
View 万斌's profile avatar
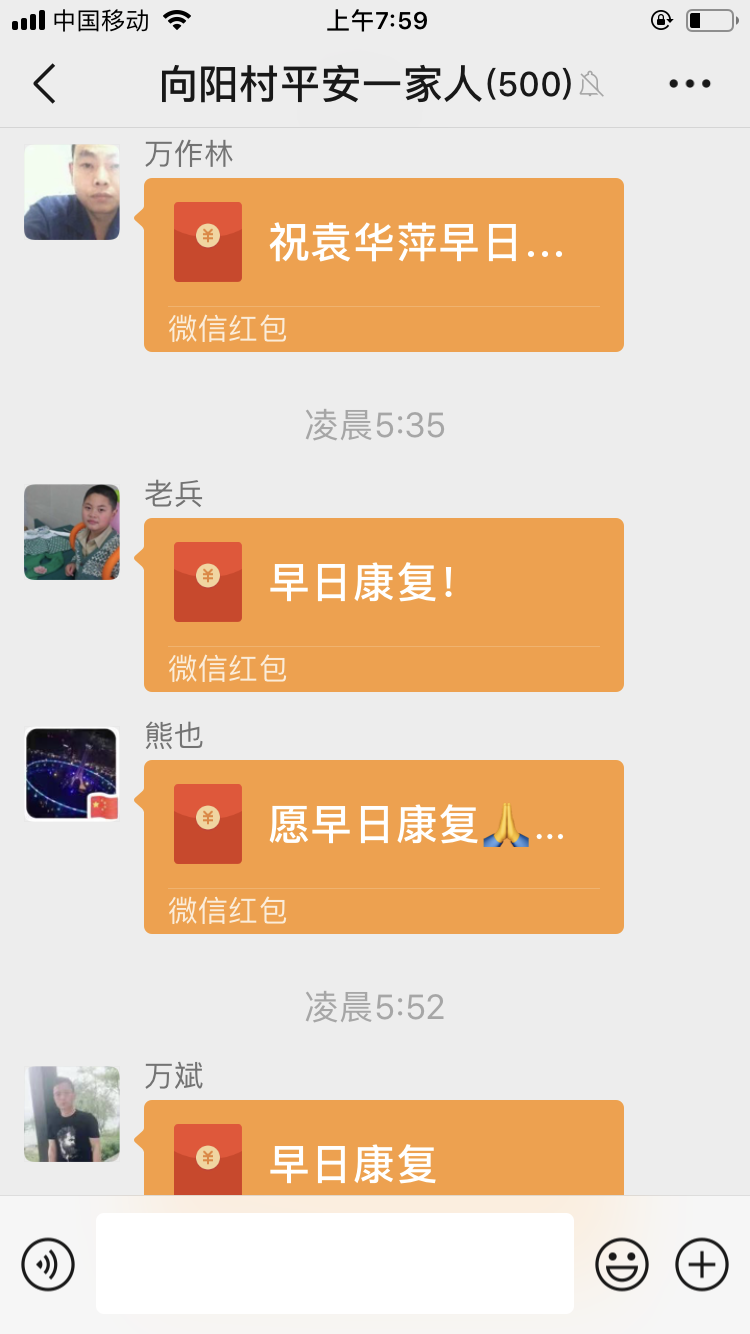pos(72,1114)
